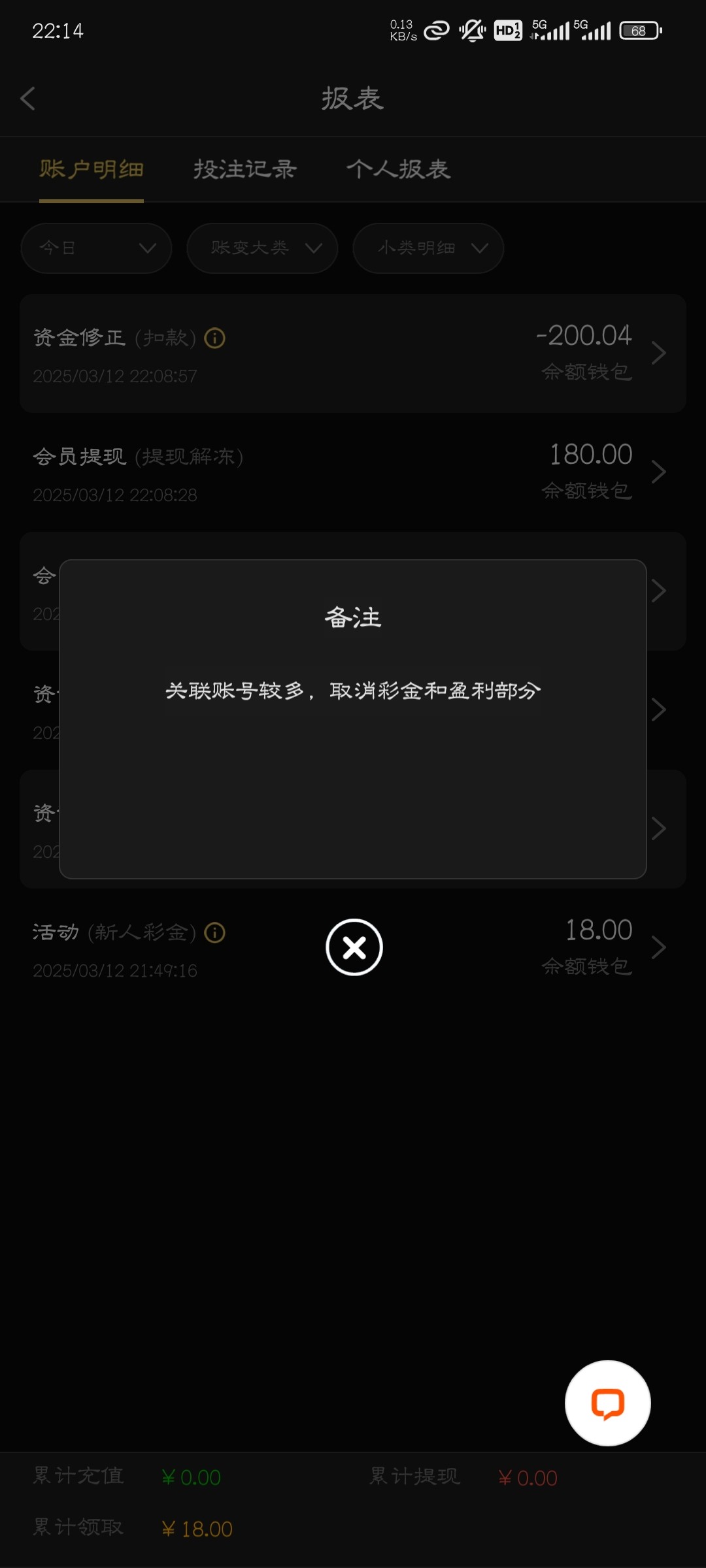The image size is (706, 1568).
Task: Expand the 小类明细 dropdown
Action: pos(428,248)
